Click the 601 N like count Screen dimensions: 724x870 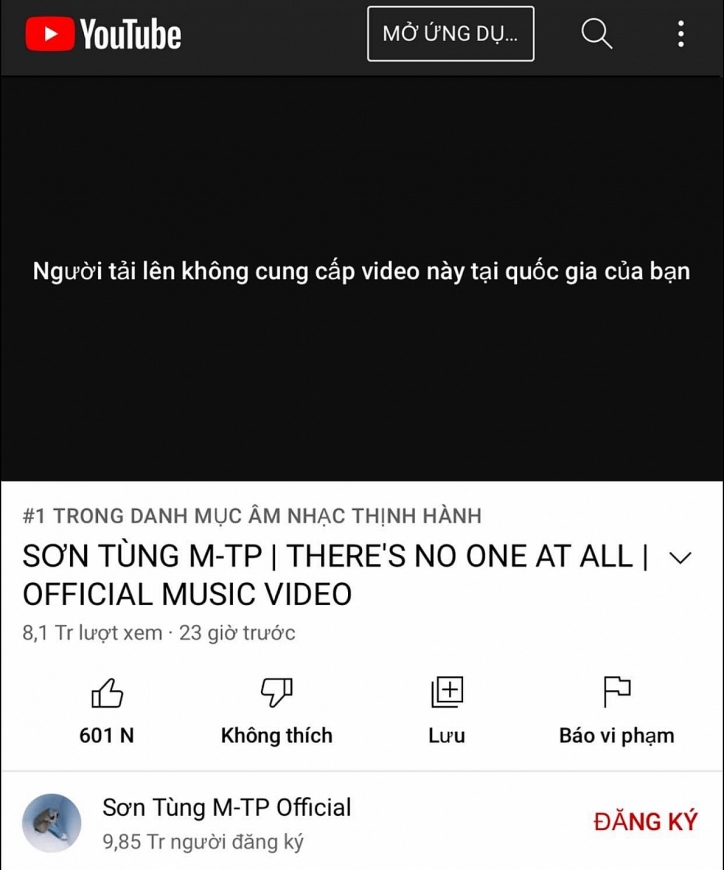tap(106, 735)
